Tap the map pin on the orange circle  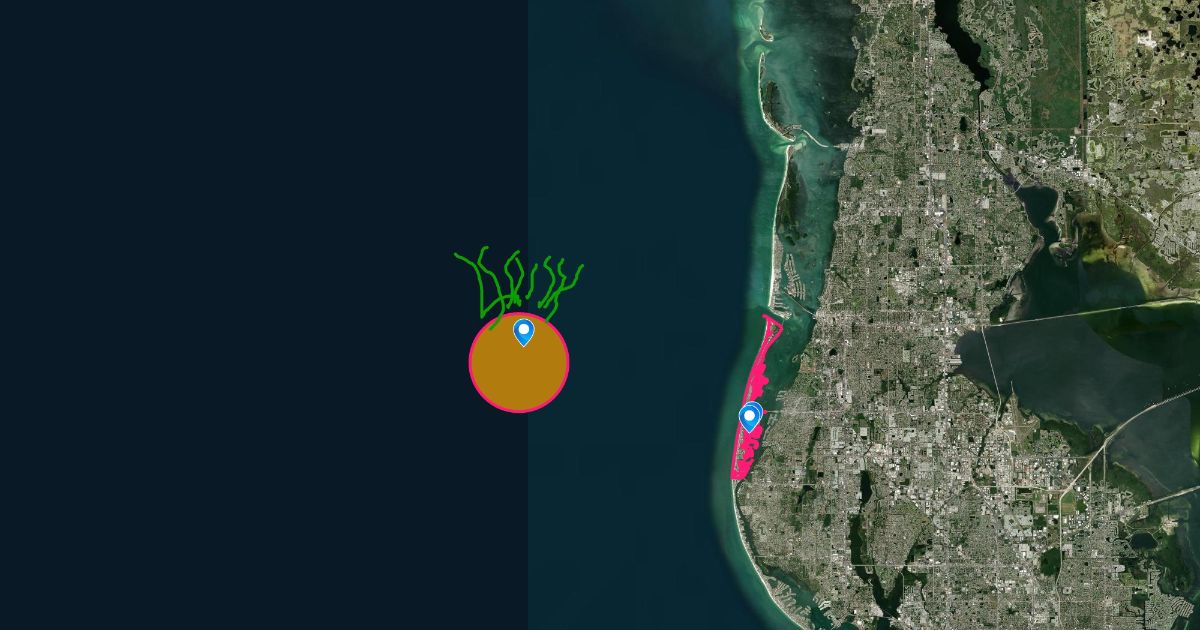click(523, 332)
